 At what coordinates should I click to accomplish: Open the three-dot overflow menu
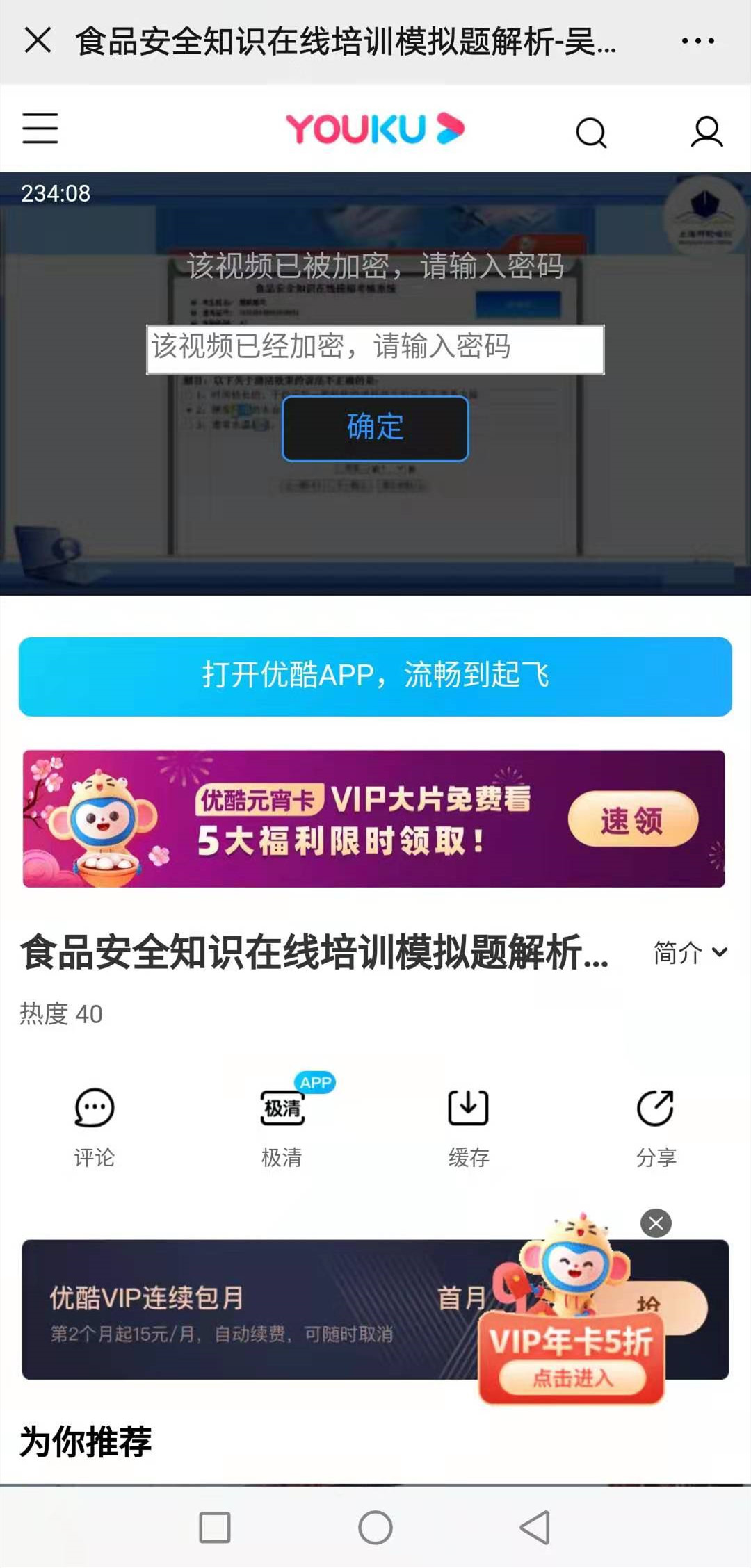pyautogui.click(x=697, y=41)
